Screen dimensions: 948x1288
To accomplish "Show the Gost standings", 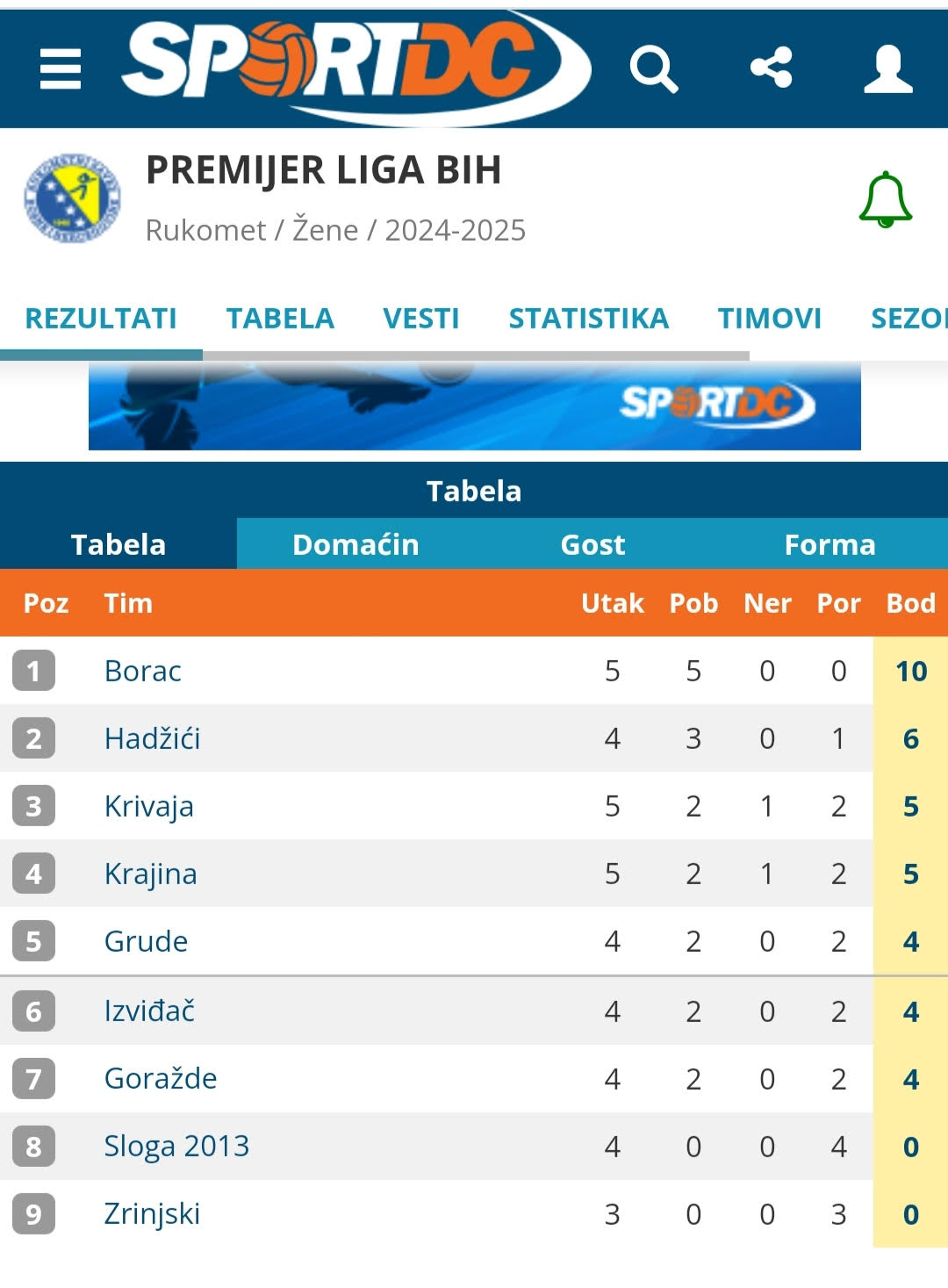I will pyautogui.click(x=592, y=544).
